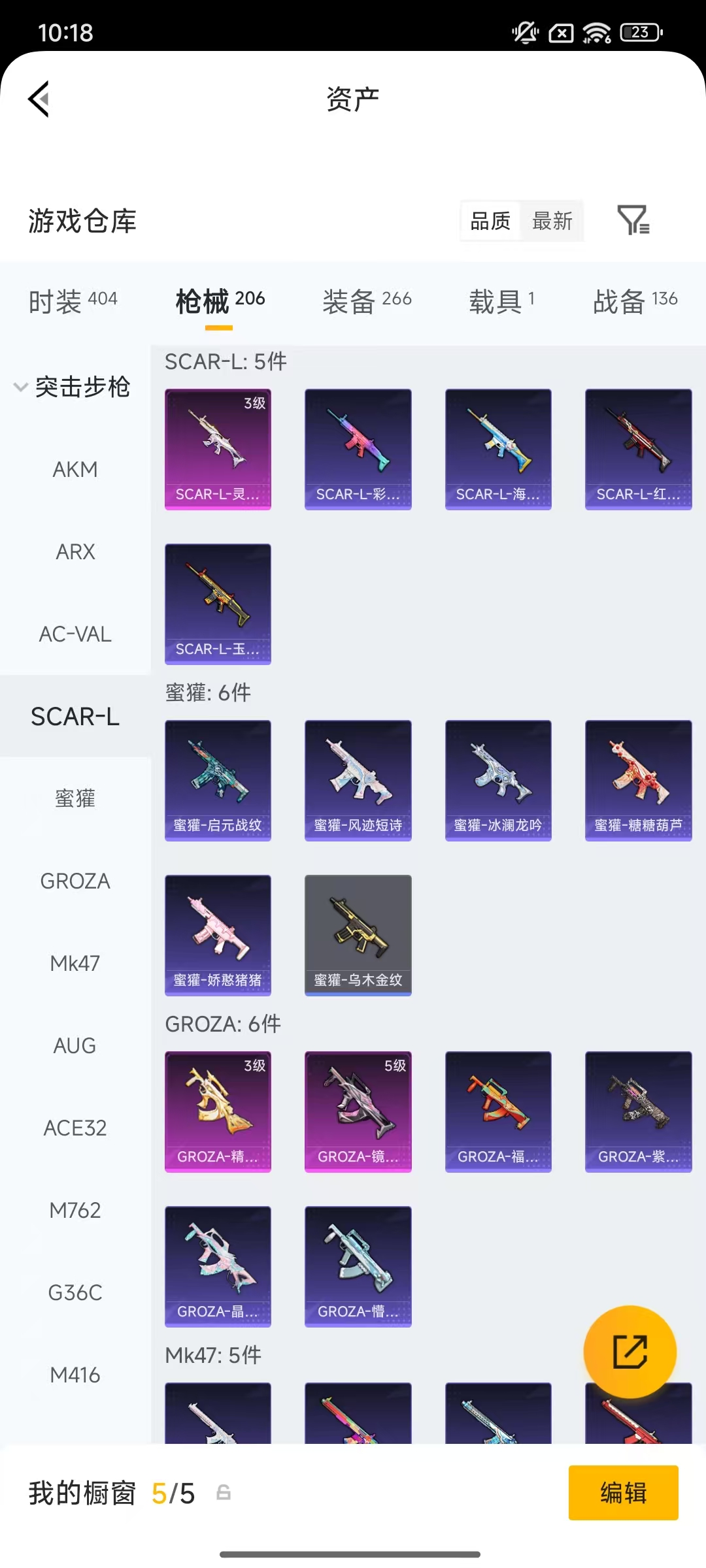The height and width of the screenshot is (1568, 706).
Task: Open the 蜜獾-糖糖葫芦 skin
Action: 638,780
